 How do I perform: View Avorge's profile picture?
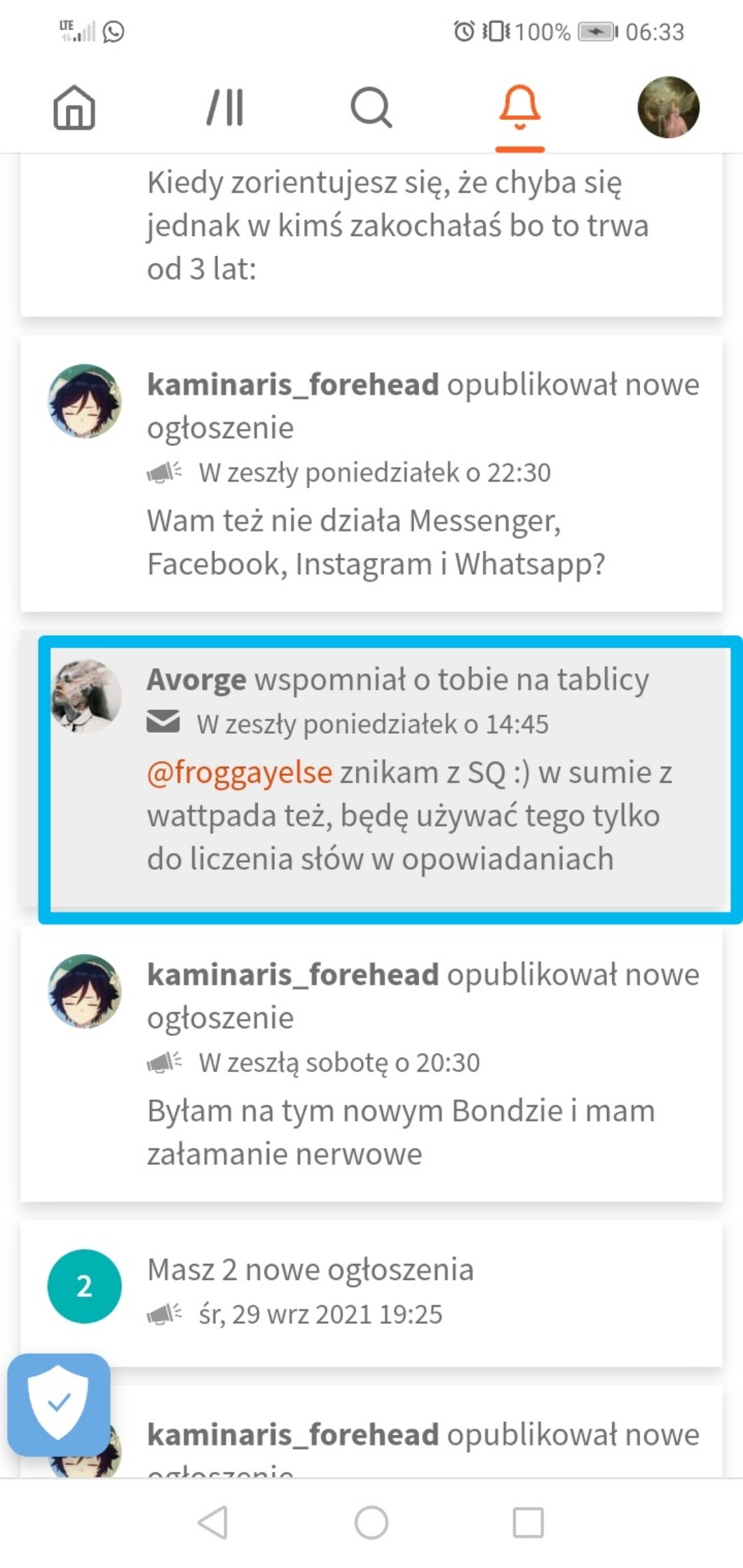tap(85, 695)
